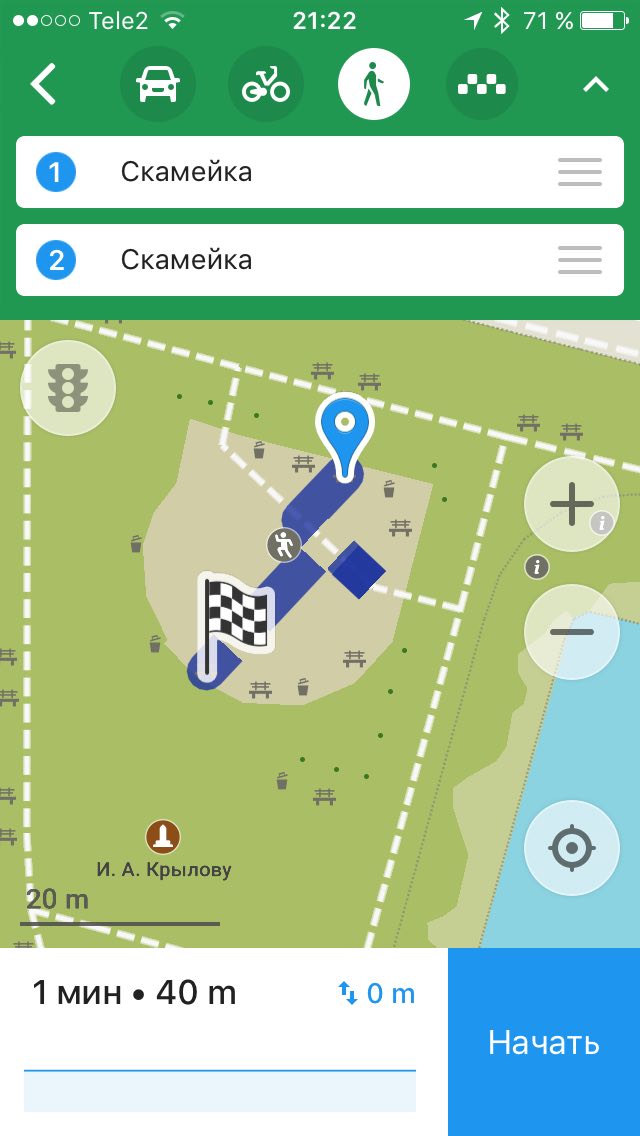This screenshot has height=1136, width=640.
Task: Zoom out on the map
Action: (x=572, y=632)
